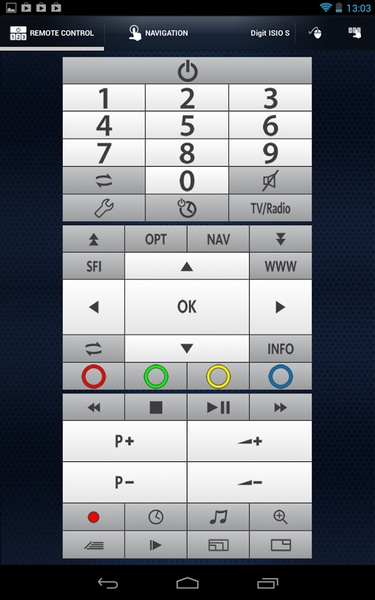Viewport: 375px width, 600px height.
Task: Tap the OPT key
Action: pos(156,239)
